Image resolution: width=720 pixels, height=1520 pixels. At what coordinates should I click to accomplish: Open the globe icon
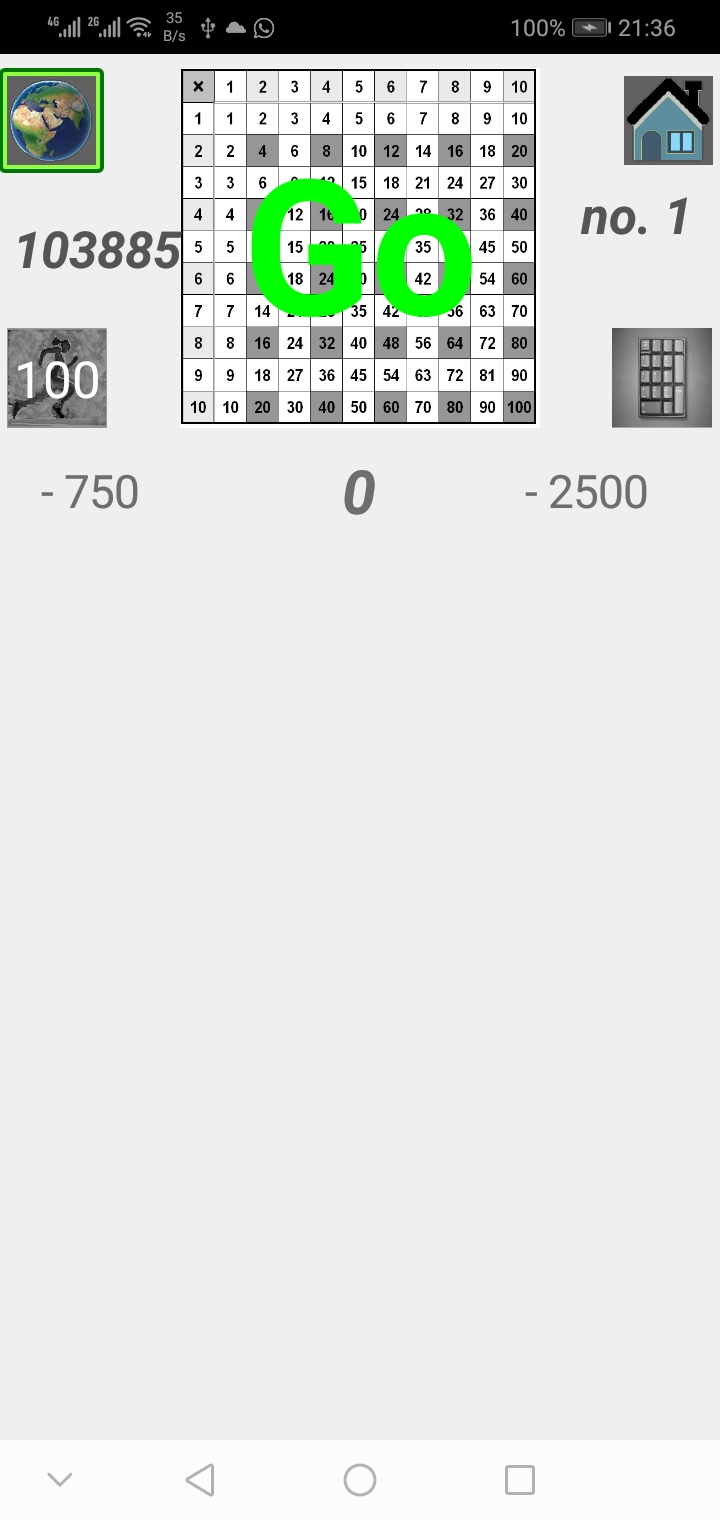pos(51,120)
